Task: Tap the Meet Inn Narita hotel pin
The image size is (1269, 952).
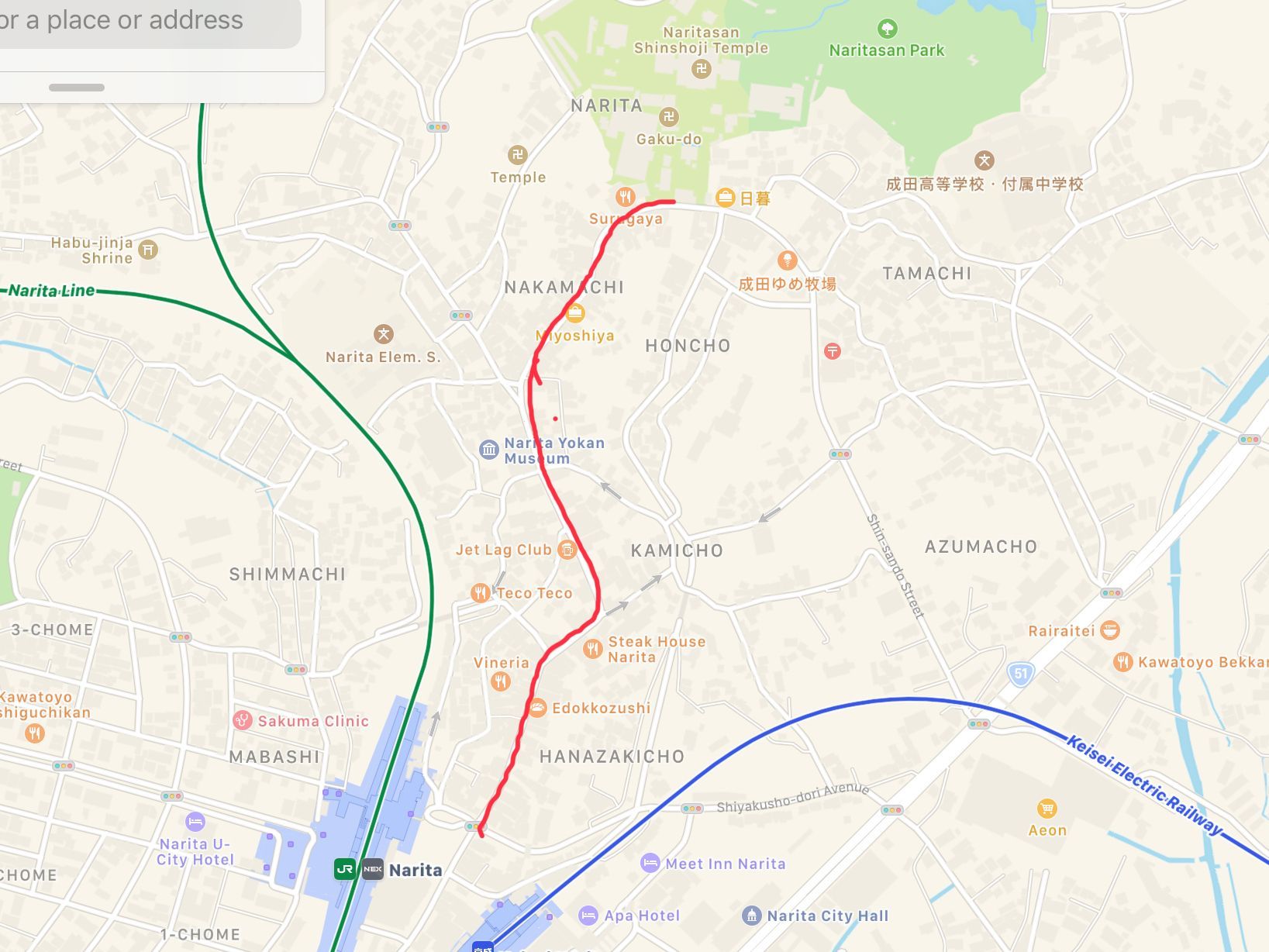Action: pyautogui.click(x=650, y=863)
